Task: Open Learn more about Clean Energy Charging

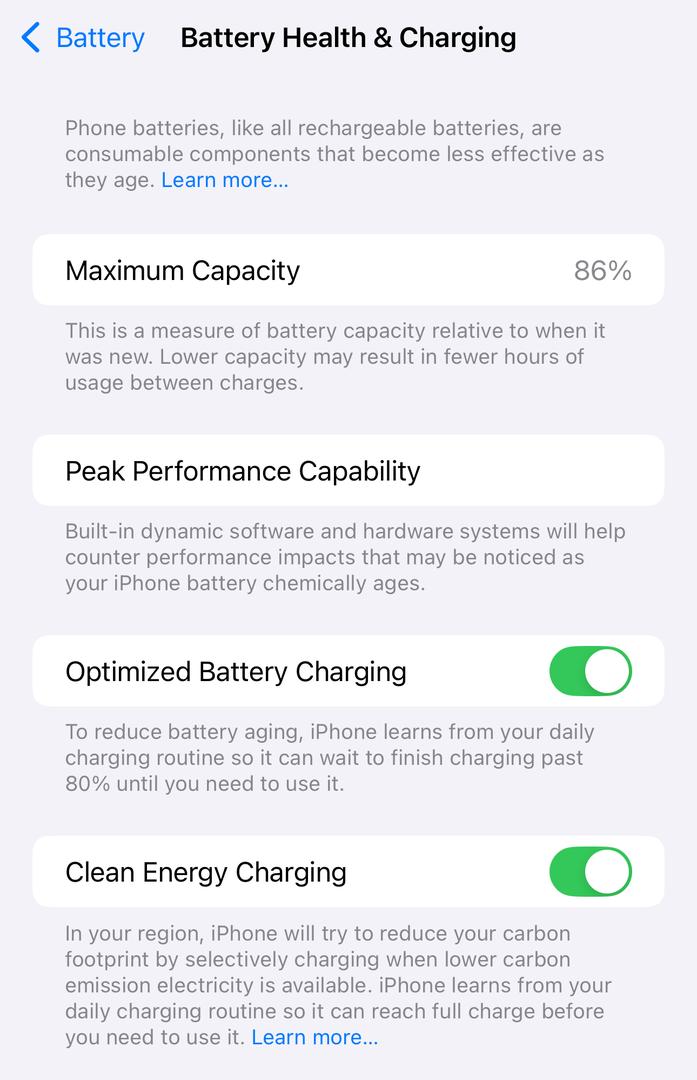Action: click(314, 1037)
